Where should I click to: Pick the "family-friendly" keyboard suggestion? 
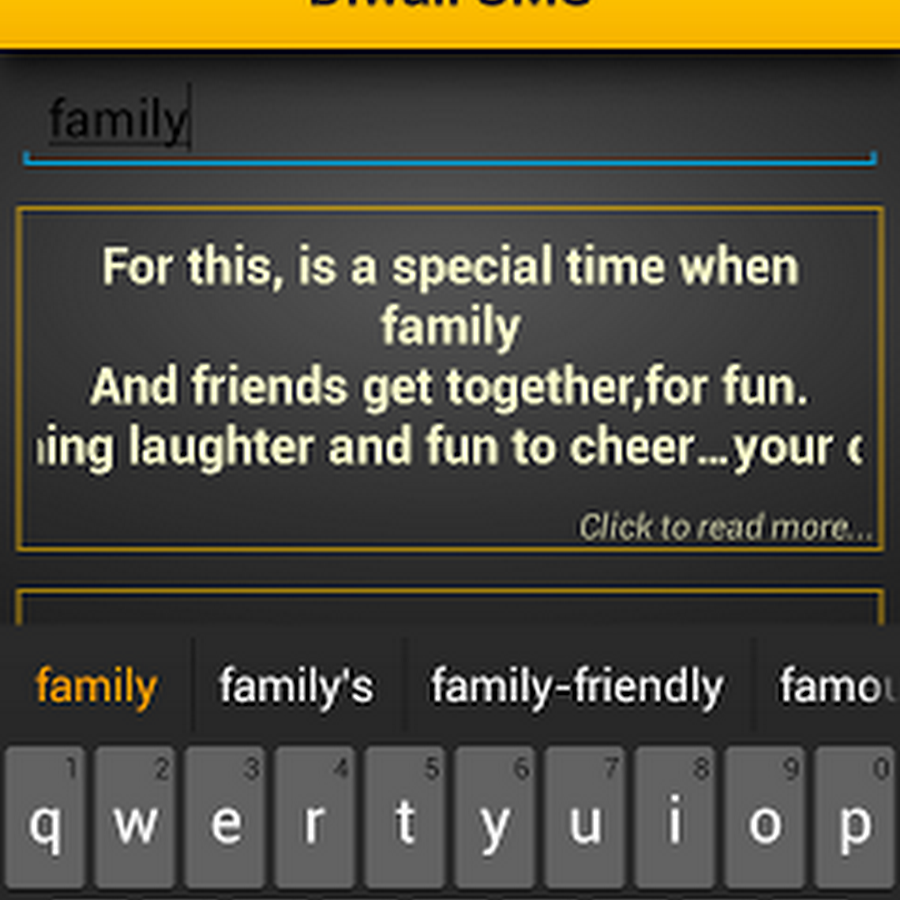coord(577,687)
